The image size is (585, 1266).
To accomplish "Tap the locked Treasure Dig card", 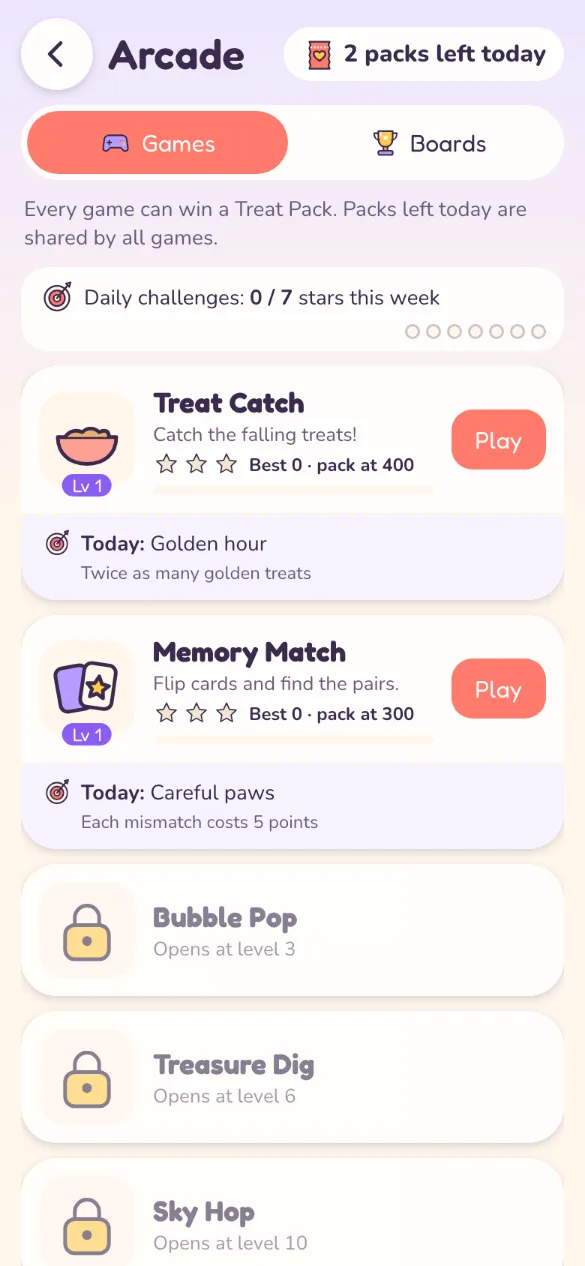I will tap(292, 1077).
